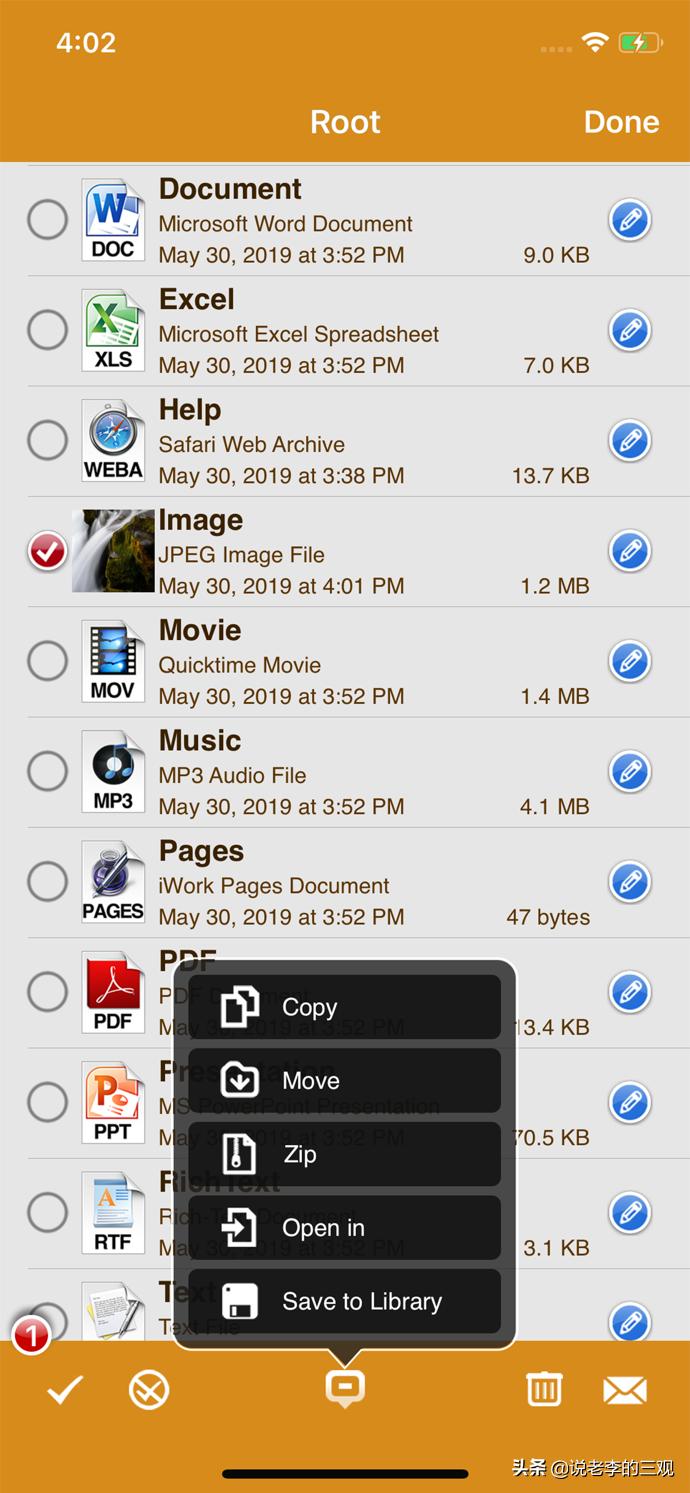This screenshot has width=690, height=1493.
Task: Select the Movie file checkbox
Action: (47, 661)
